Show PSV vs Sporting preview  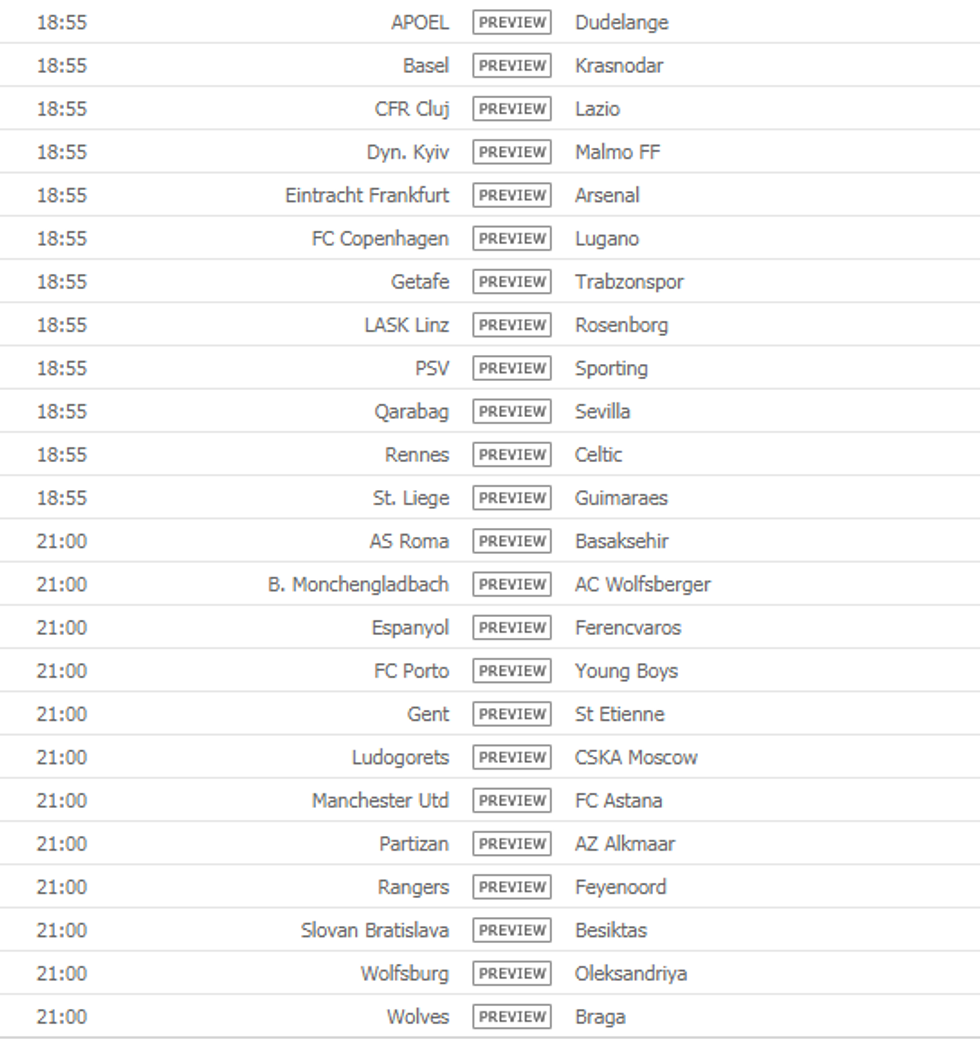[x=512, y=368]
